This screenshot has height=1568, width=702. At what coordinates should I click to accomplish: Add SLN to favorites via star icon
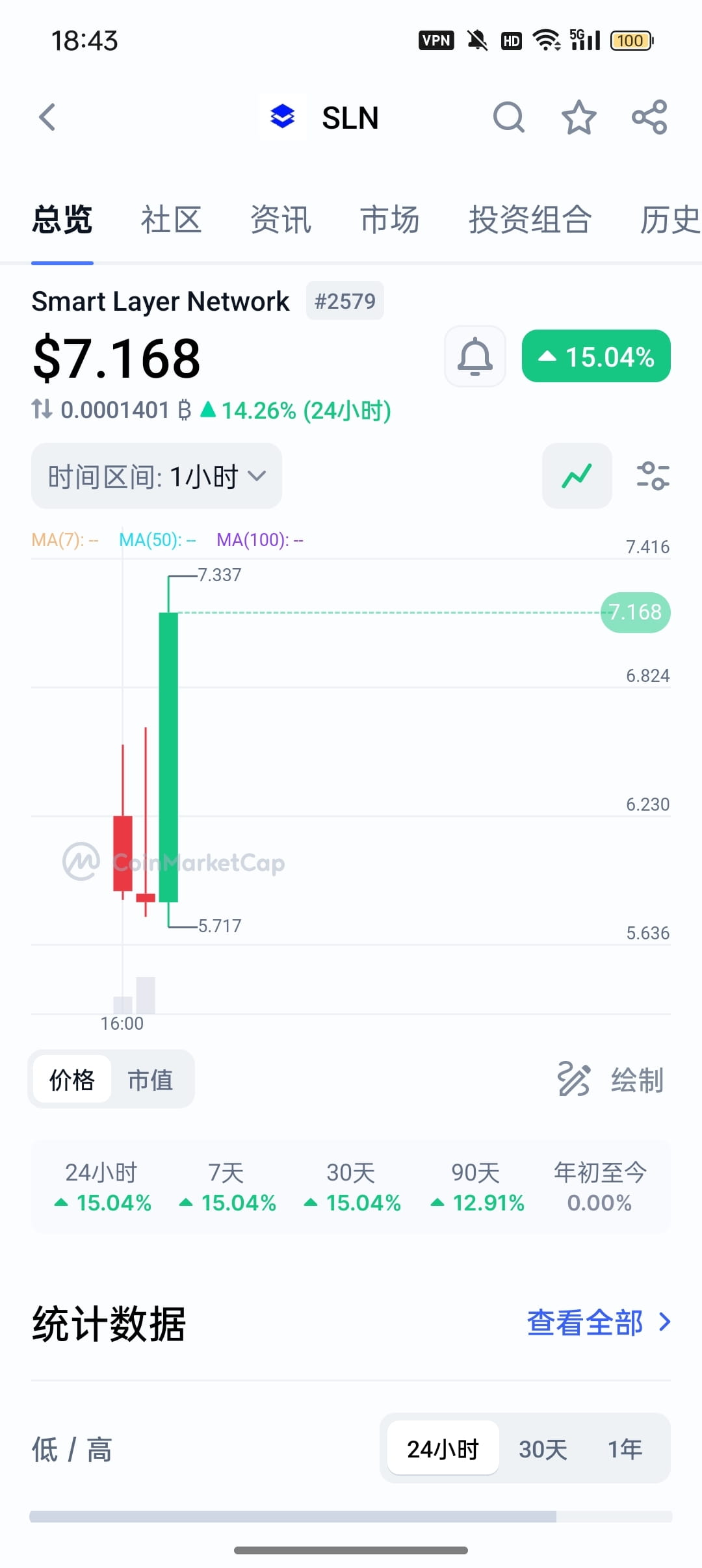pyautogui.click(x=579, y=118)
